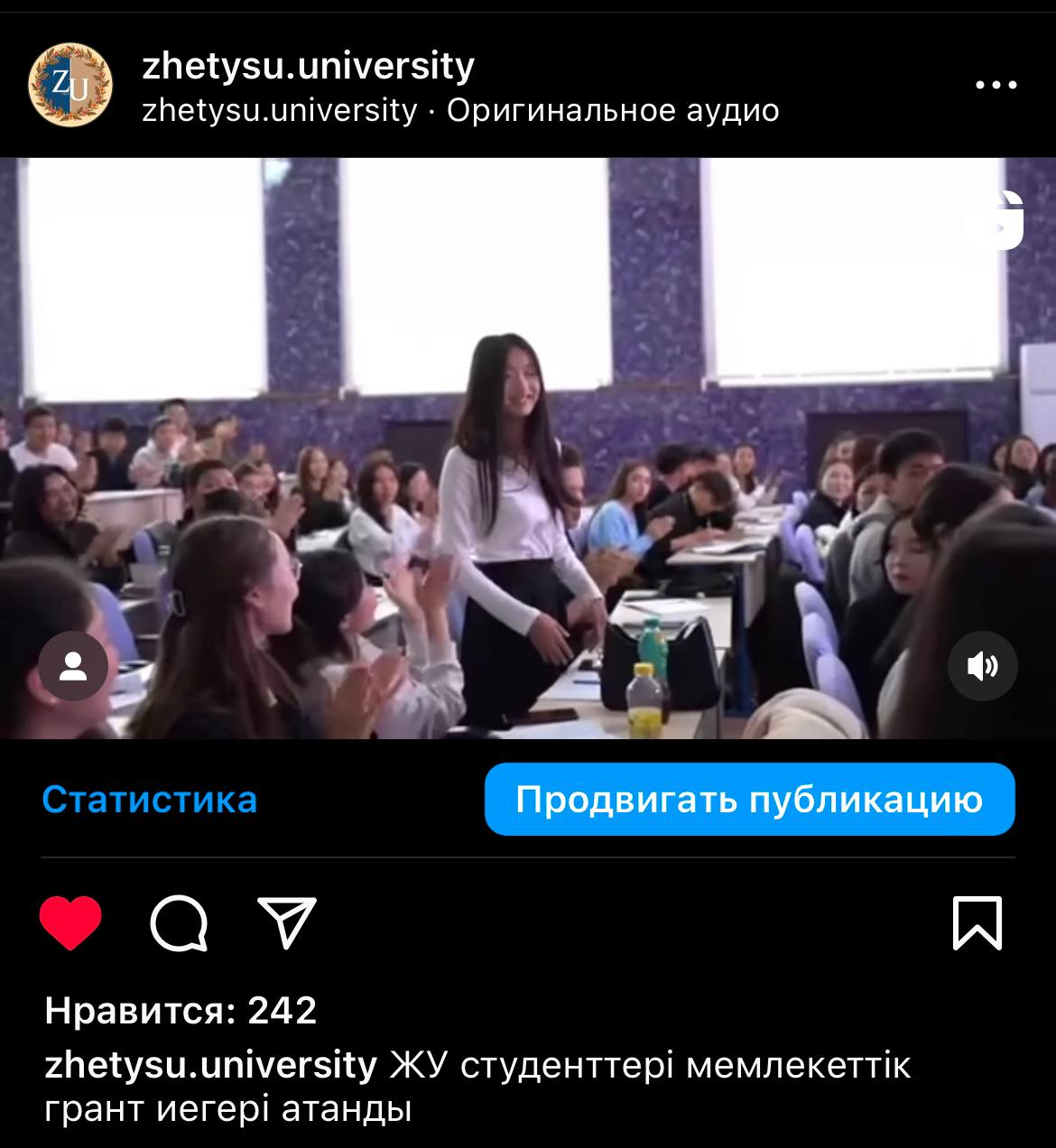This screenshot has width=1056, height=1148.
Task: Unlike the post with the heart
Action: [x=70, y=922]
